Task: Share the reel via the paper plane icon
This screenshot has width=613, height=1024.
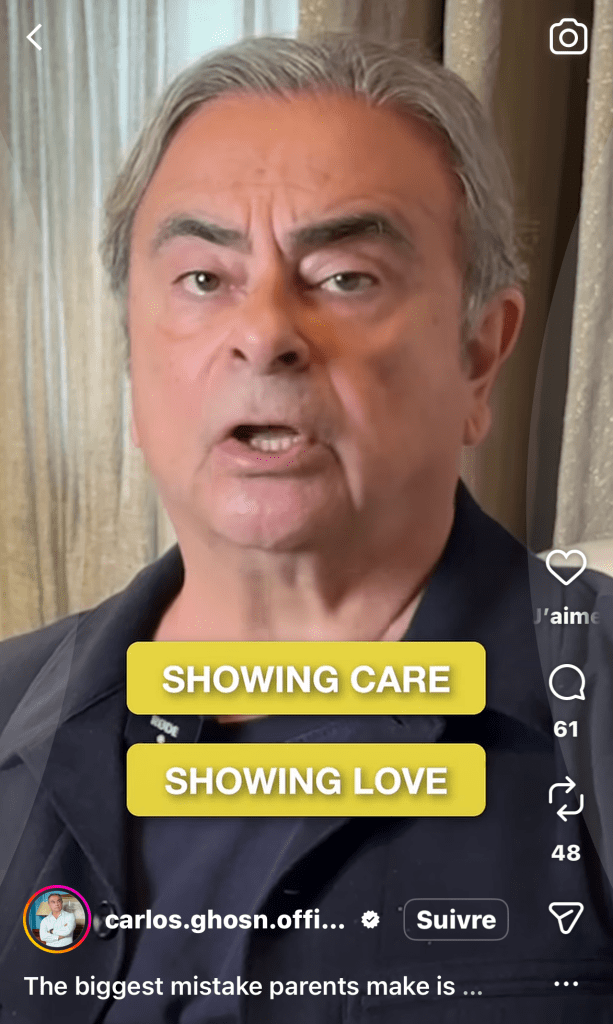Action: pos(566,918)
